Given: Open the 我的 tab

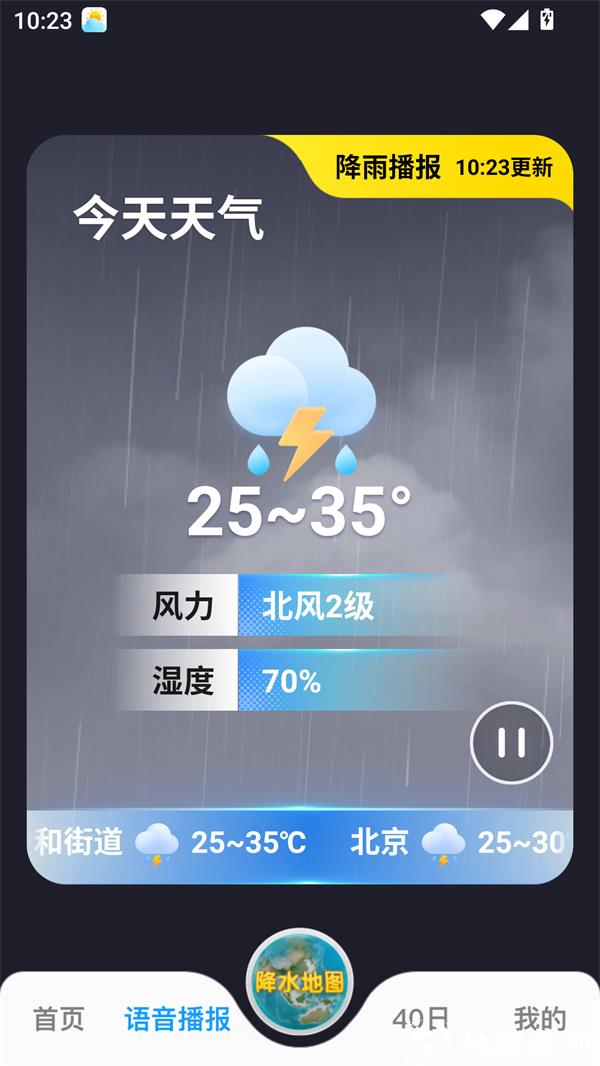Looking at the screenshot, I should pos(540,1019).
